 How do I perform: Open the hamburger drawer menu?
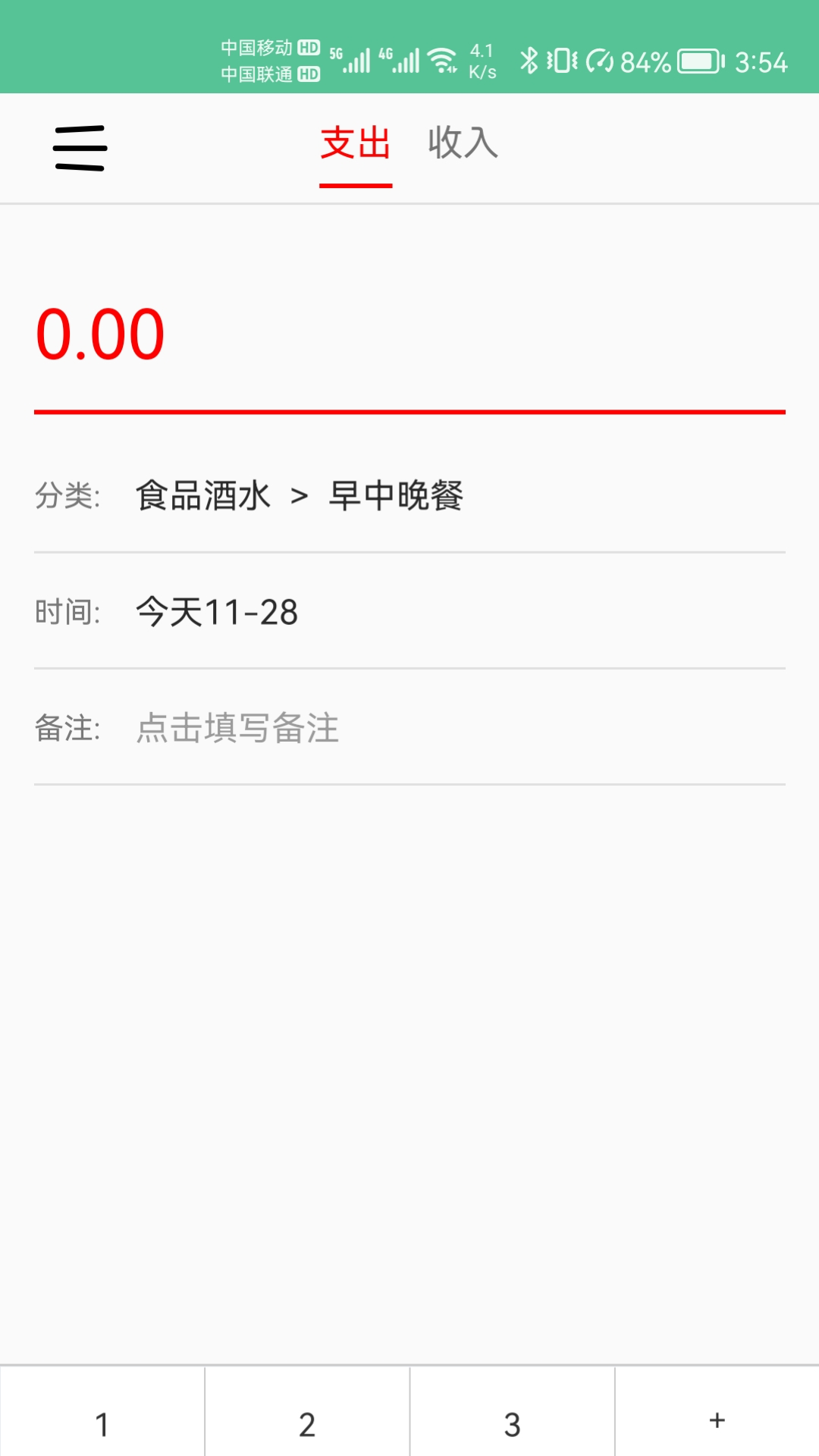click(x=80, y=148)
